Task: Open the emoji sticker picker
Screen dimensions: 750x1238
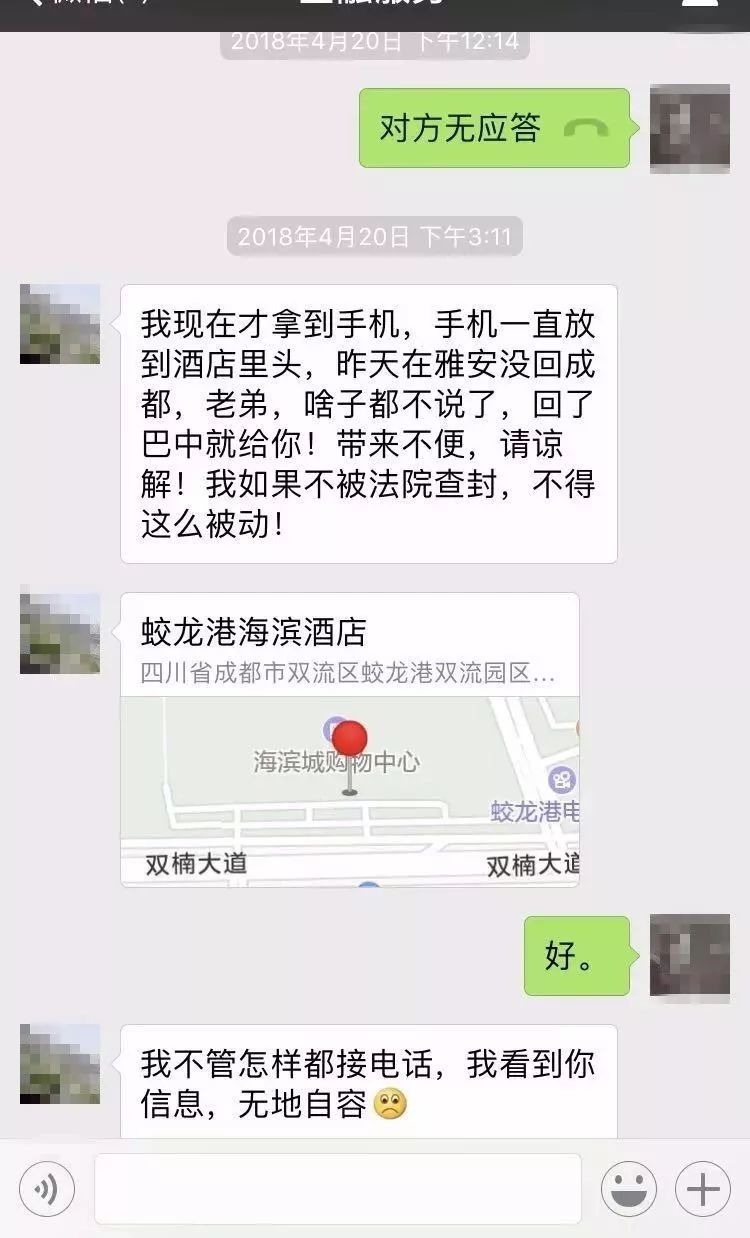Action: (628, 1189)
